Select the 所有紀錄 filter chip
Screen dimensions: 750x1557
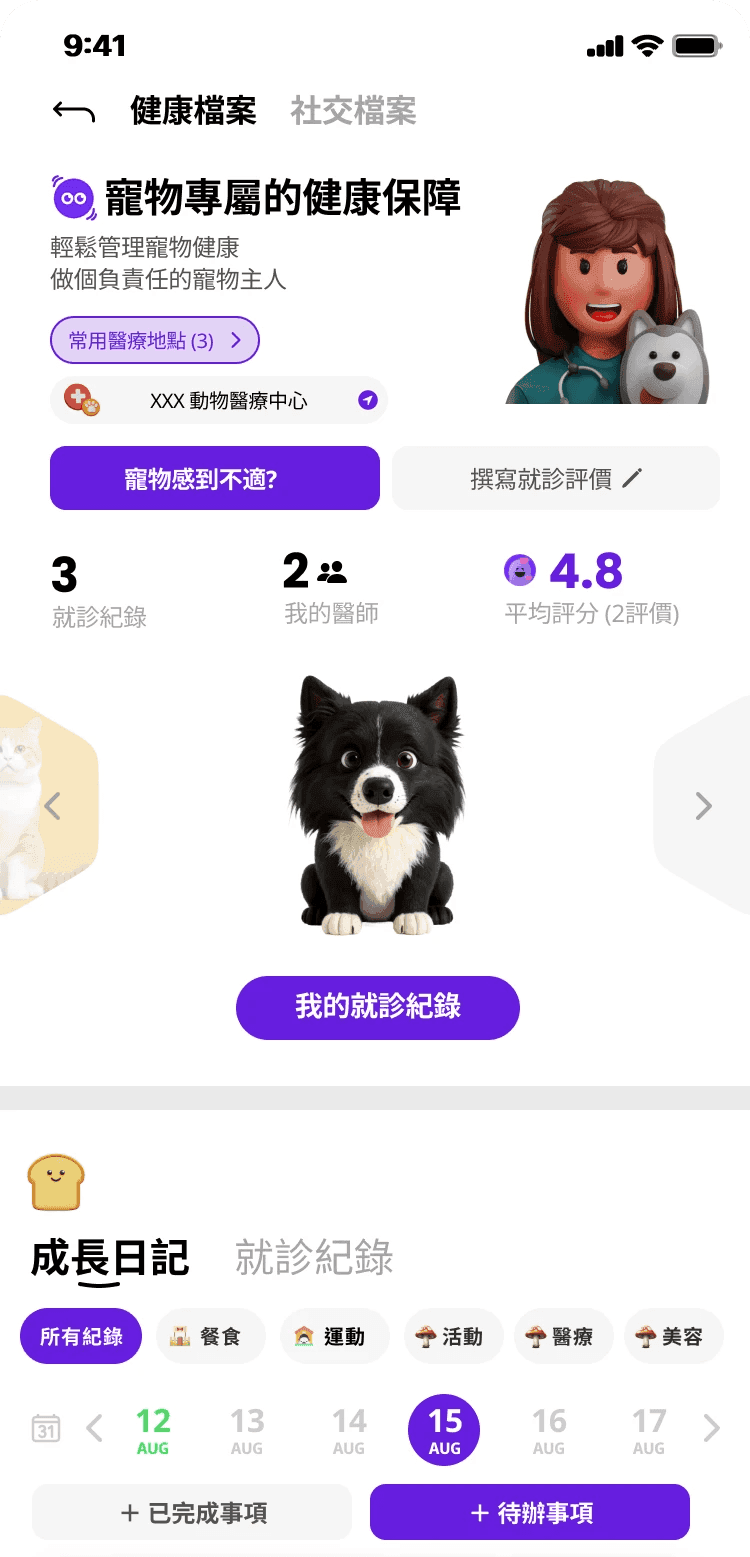click(81, 1336)
